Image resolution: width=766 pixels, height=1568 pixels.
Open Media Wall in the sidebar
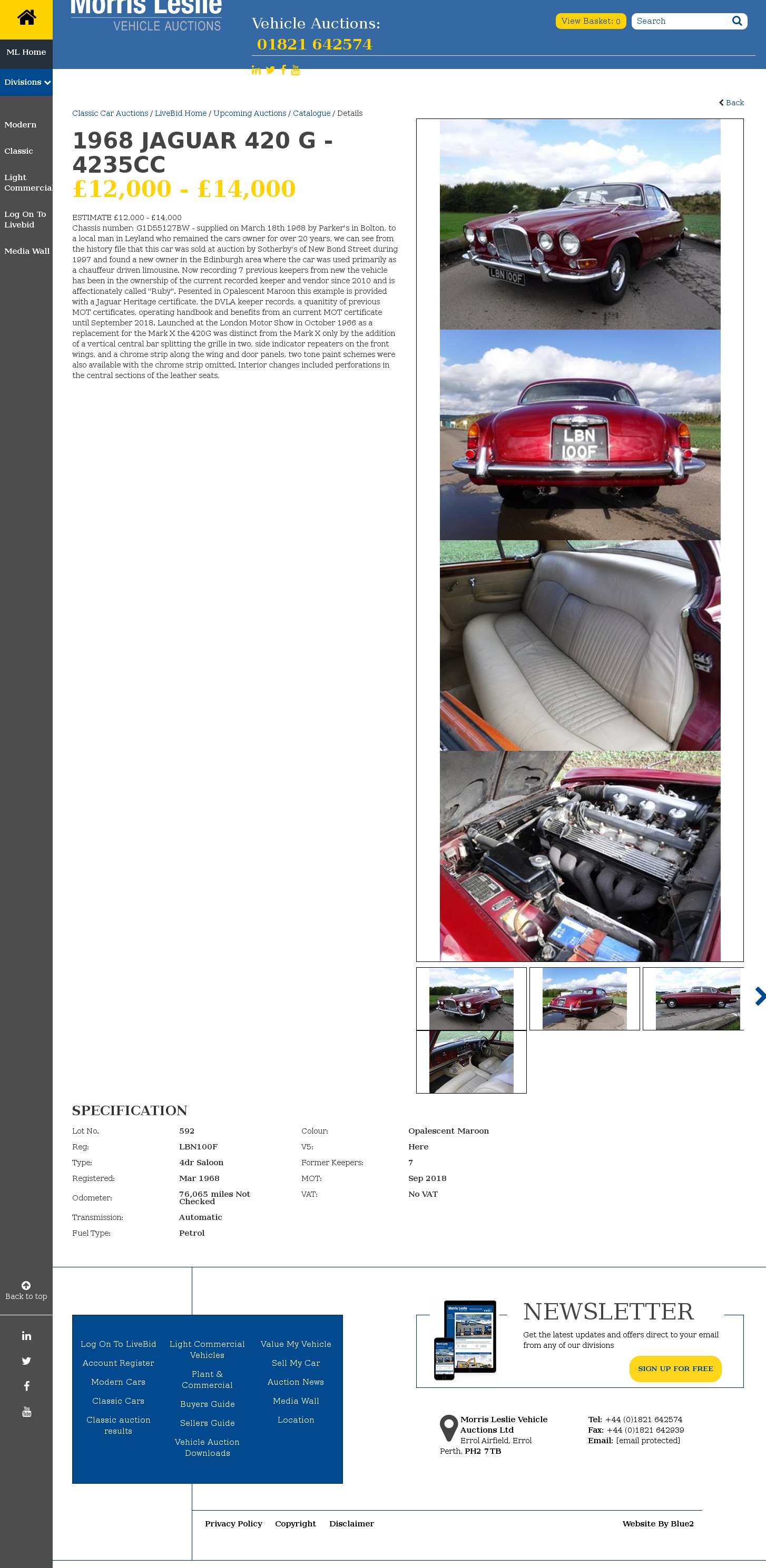[27, 251]
